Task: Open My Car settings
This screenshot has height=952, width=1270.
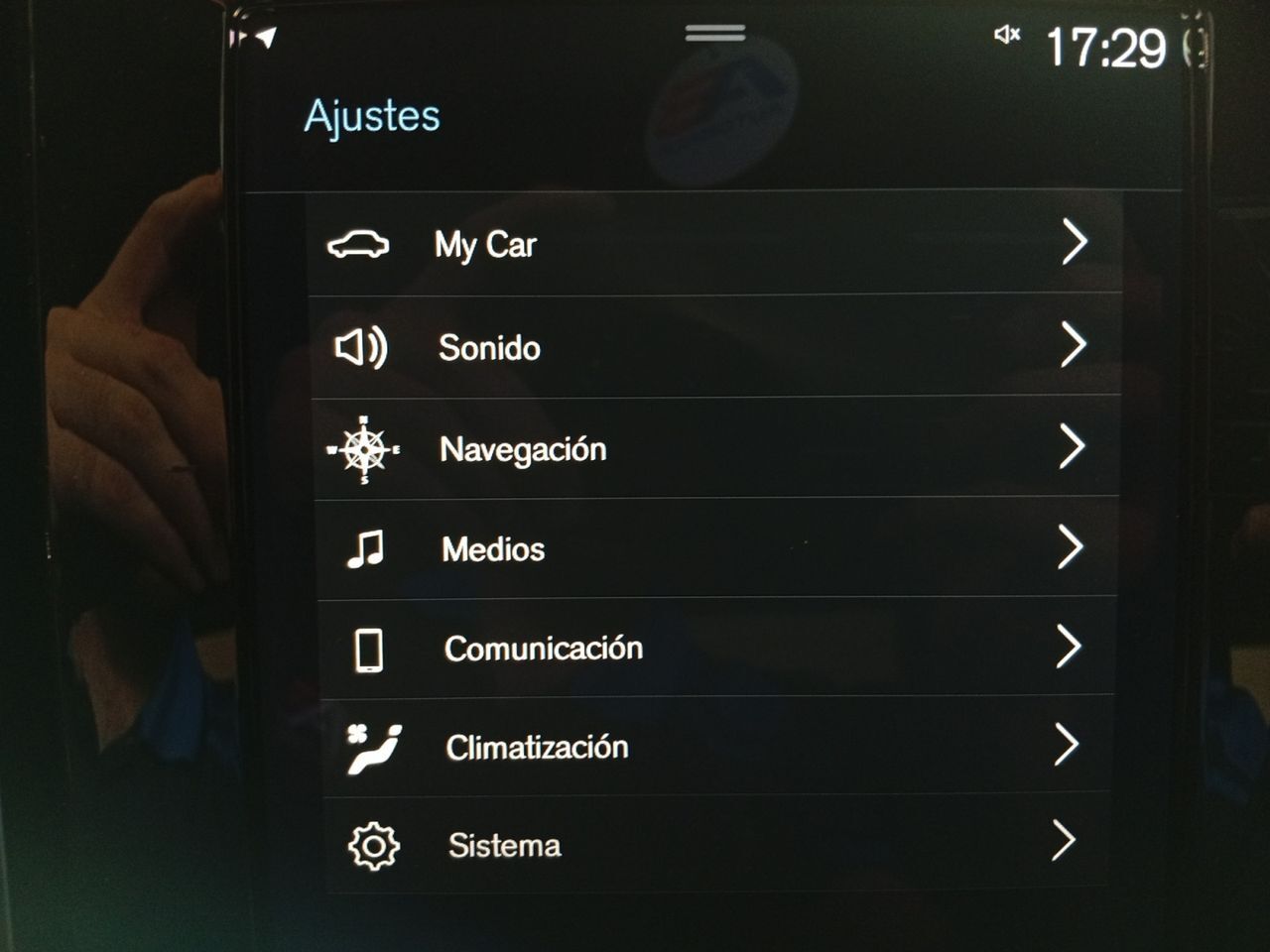Action: 714,244
